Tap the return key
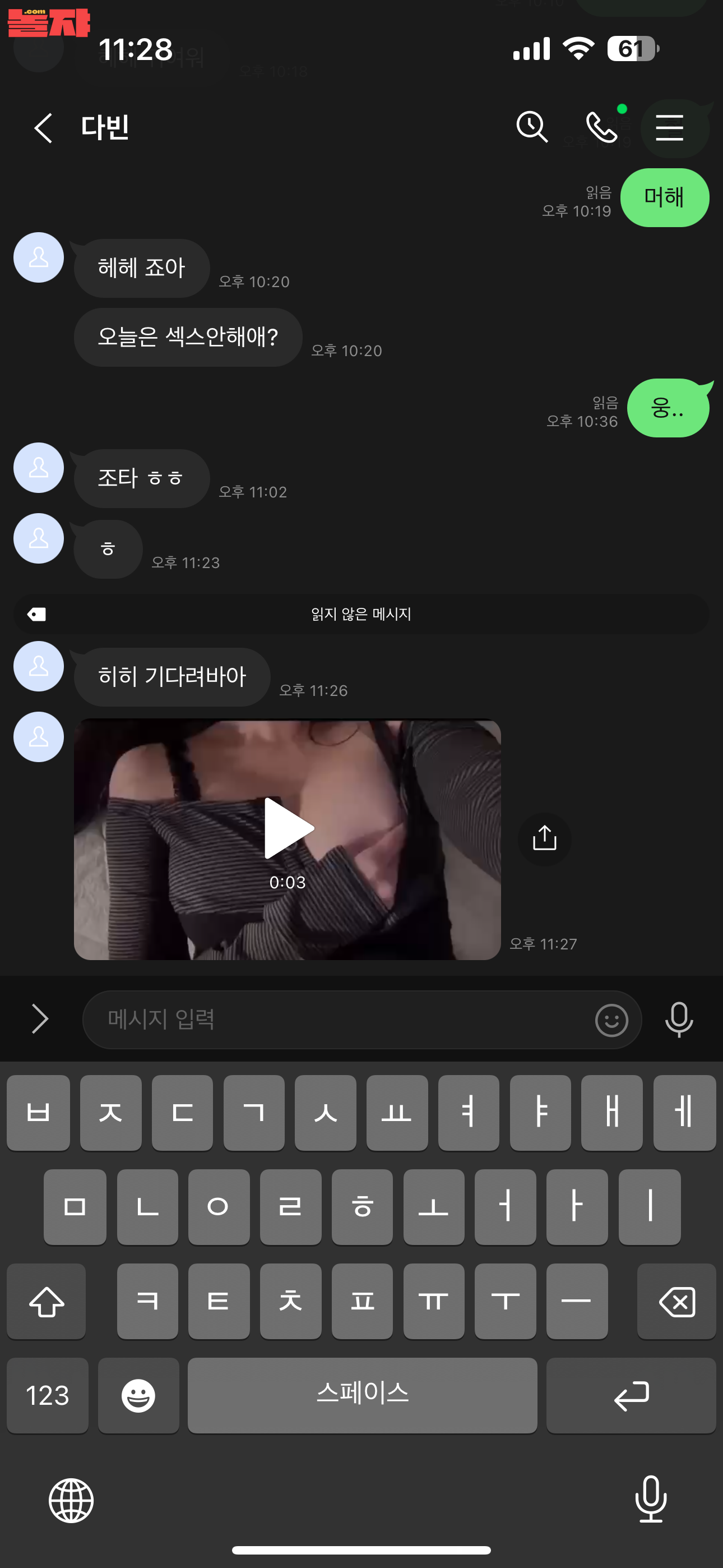Screen dimensions: 723x1568 click(631, 1395)
